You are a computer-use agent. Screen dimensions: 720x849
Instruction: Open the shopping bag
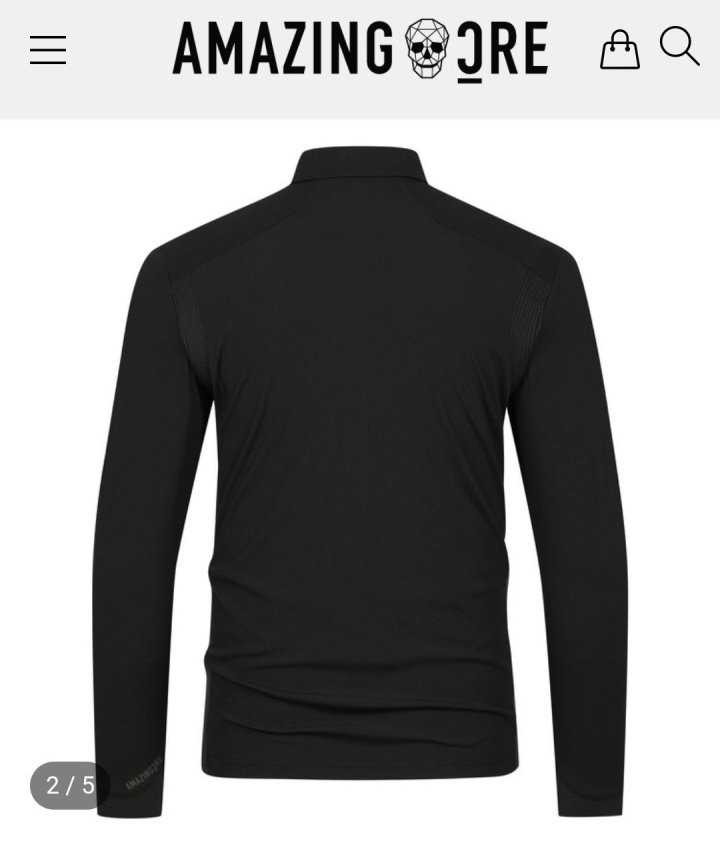(619, 49)
